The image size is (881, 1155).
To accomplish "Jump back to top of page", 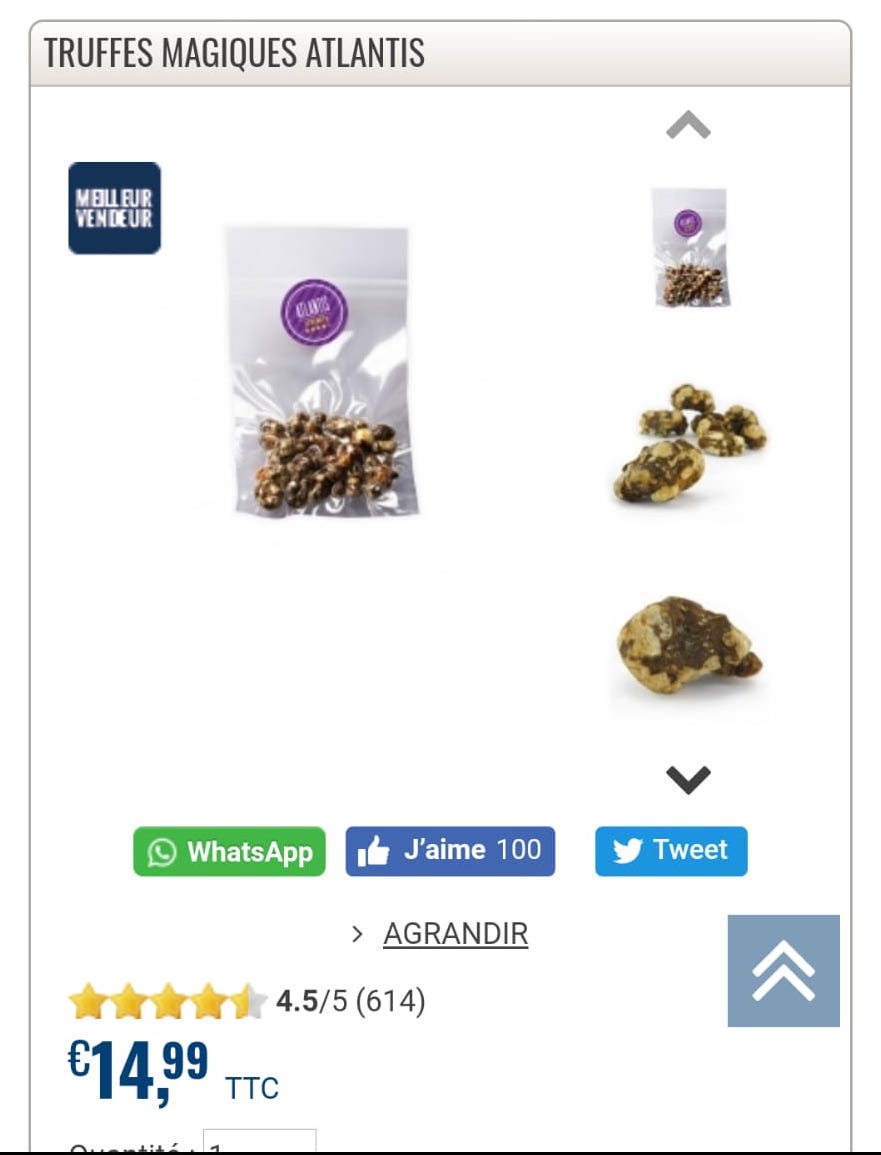I will [x=783, y=970].
